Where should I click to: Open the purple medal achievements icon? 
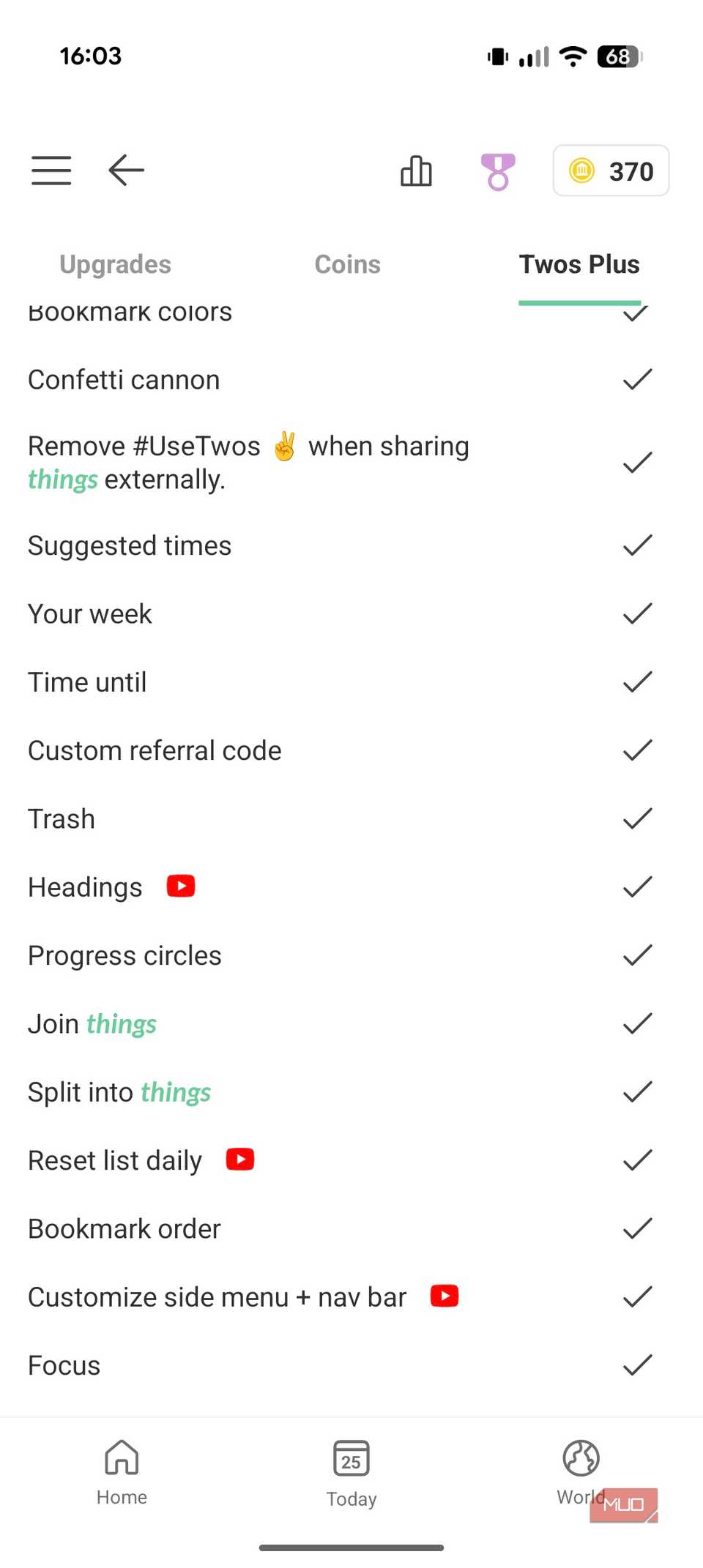click(498, 171)
